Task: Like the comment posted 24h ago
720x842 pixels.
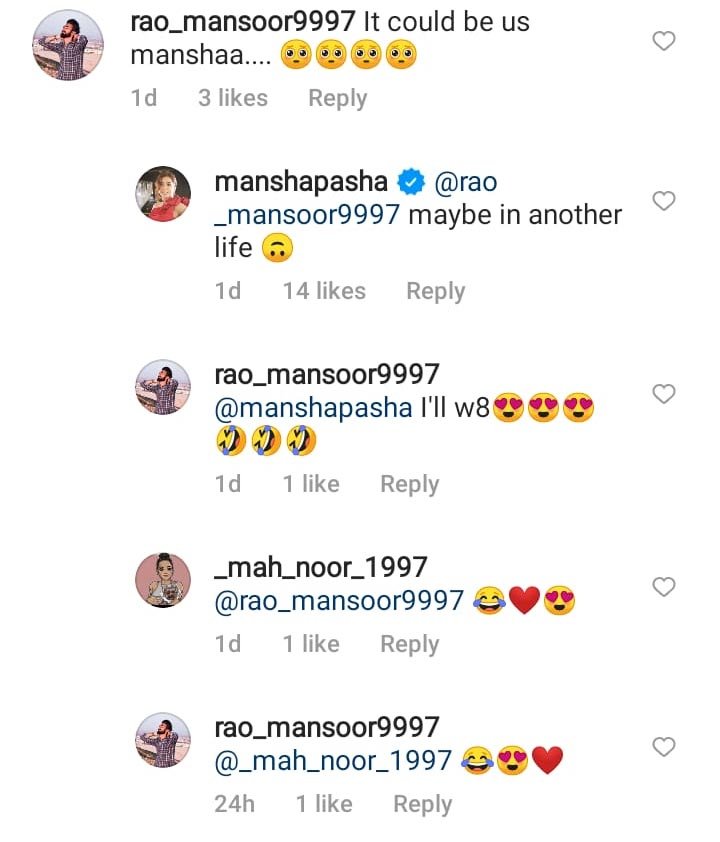Action: click(x=664, y=747)
